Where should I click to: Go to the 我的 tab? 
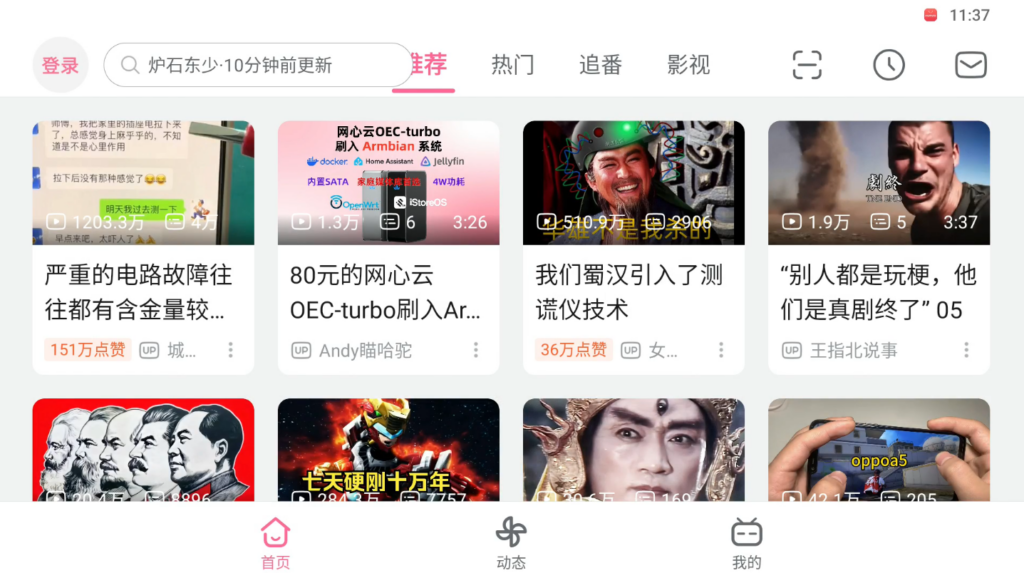tap(746, 543)
